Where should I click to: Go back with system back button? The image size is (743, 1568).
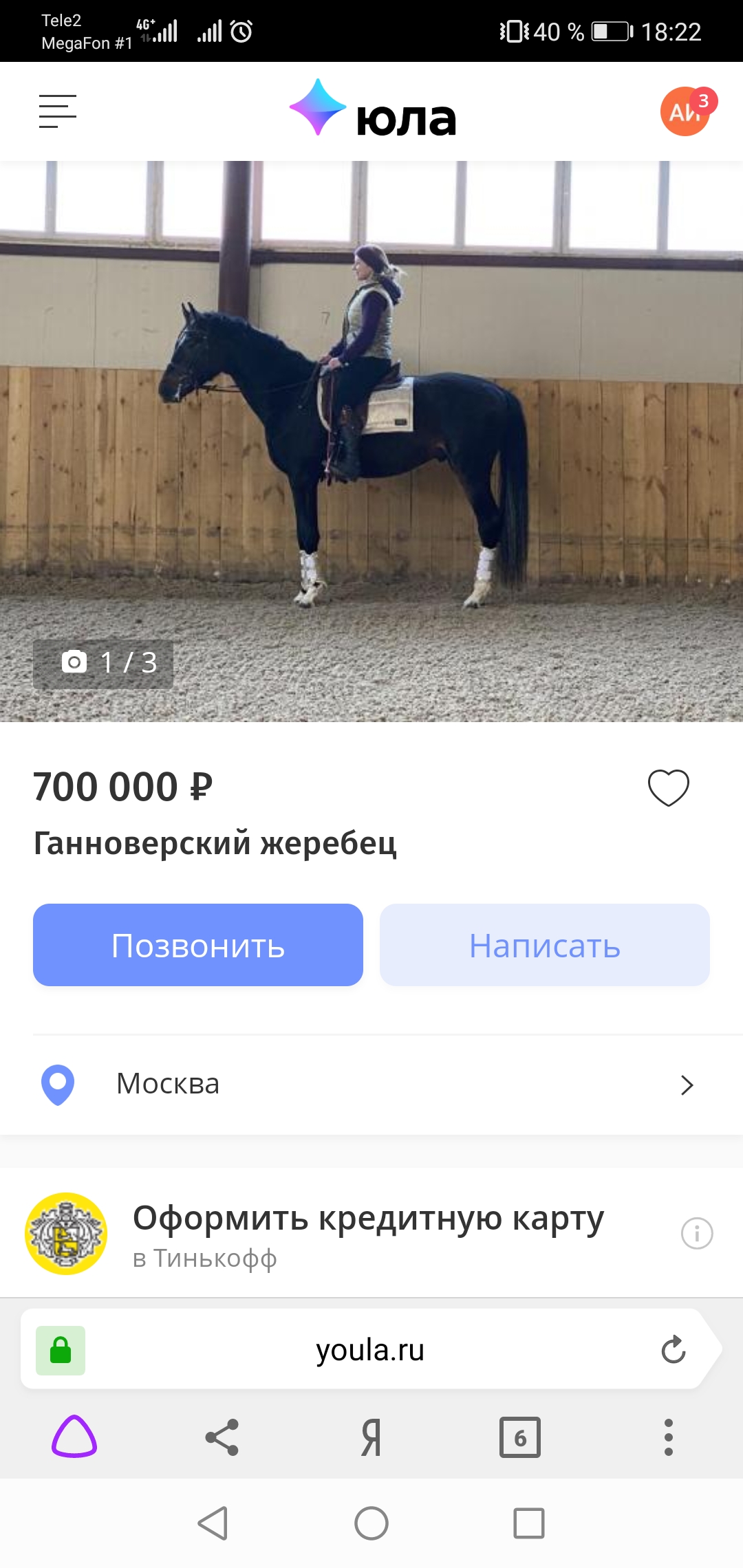(x=213, y=1523)
